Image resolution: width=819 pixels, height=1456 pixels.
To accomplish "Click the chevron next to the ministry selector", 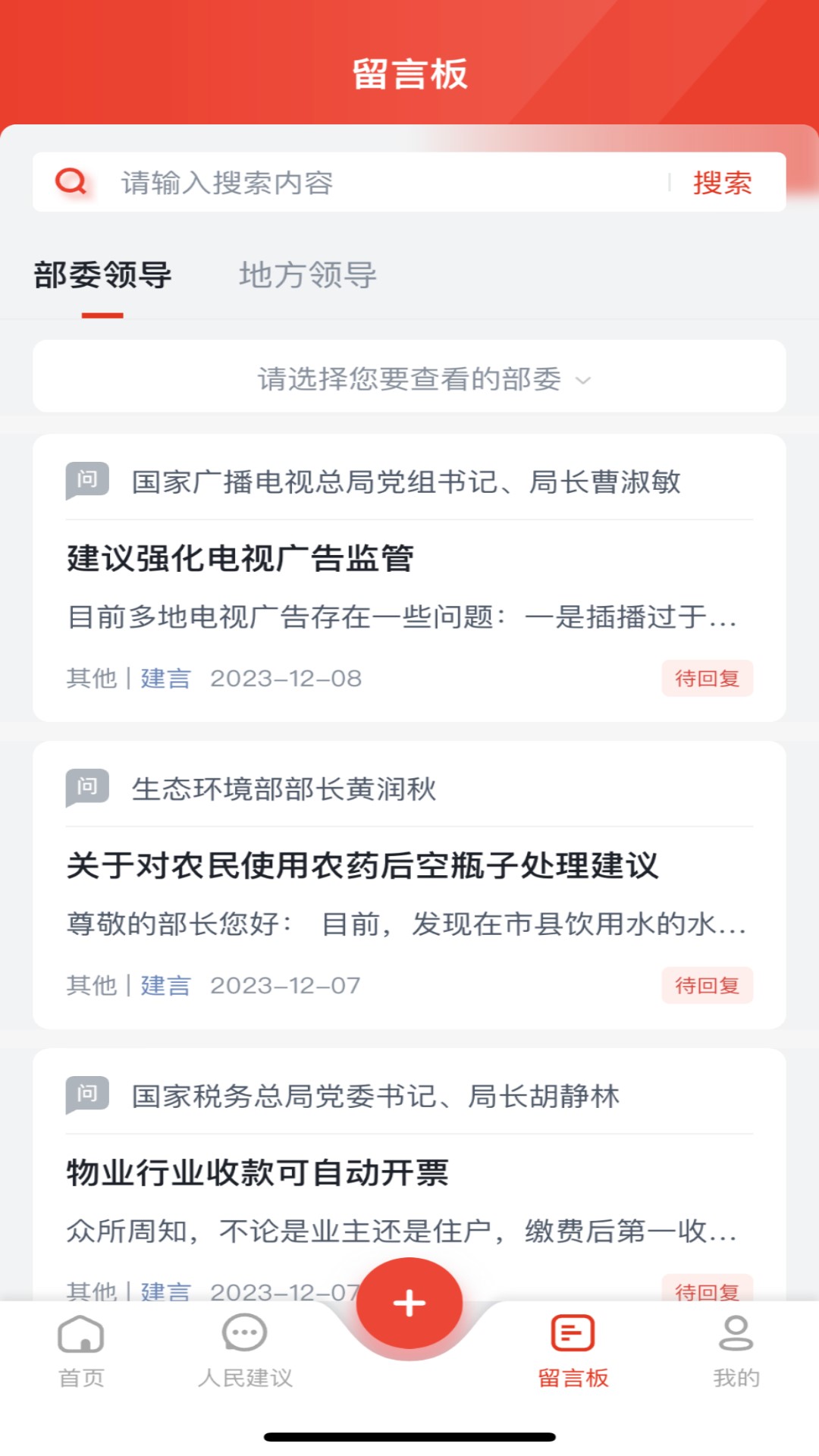I will pyautogui.click(x=582, y=381).
